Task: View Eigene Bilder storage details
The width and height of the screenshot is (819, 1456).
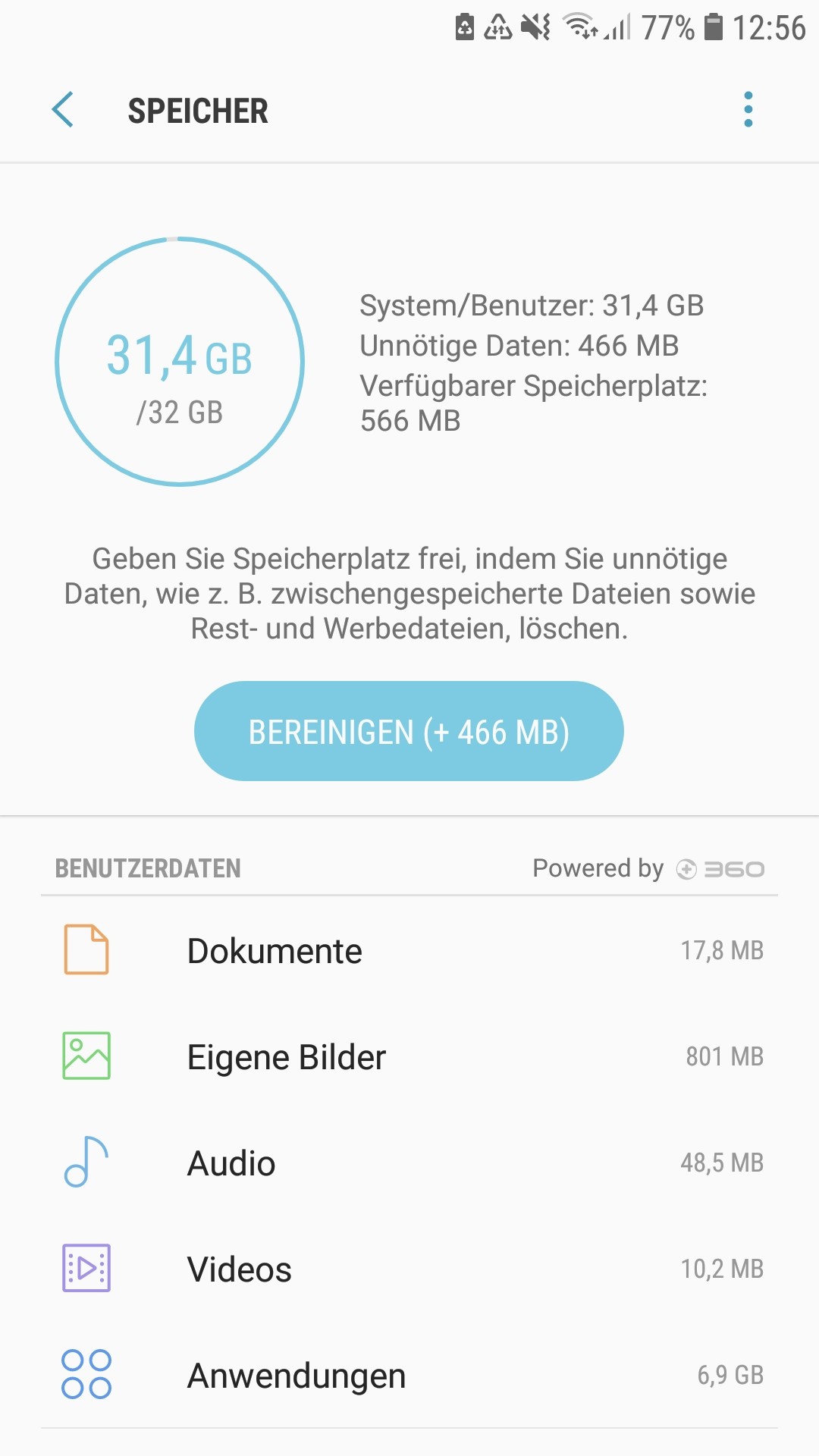Action: pyautogui.click(x=409, y=1056)
